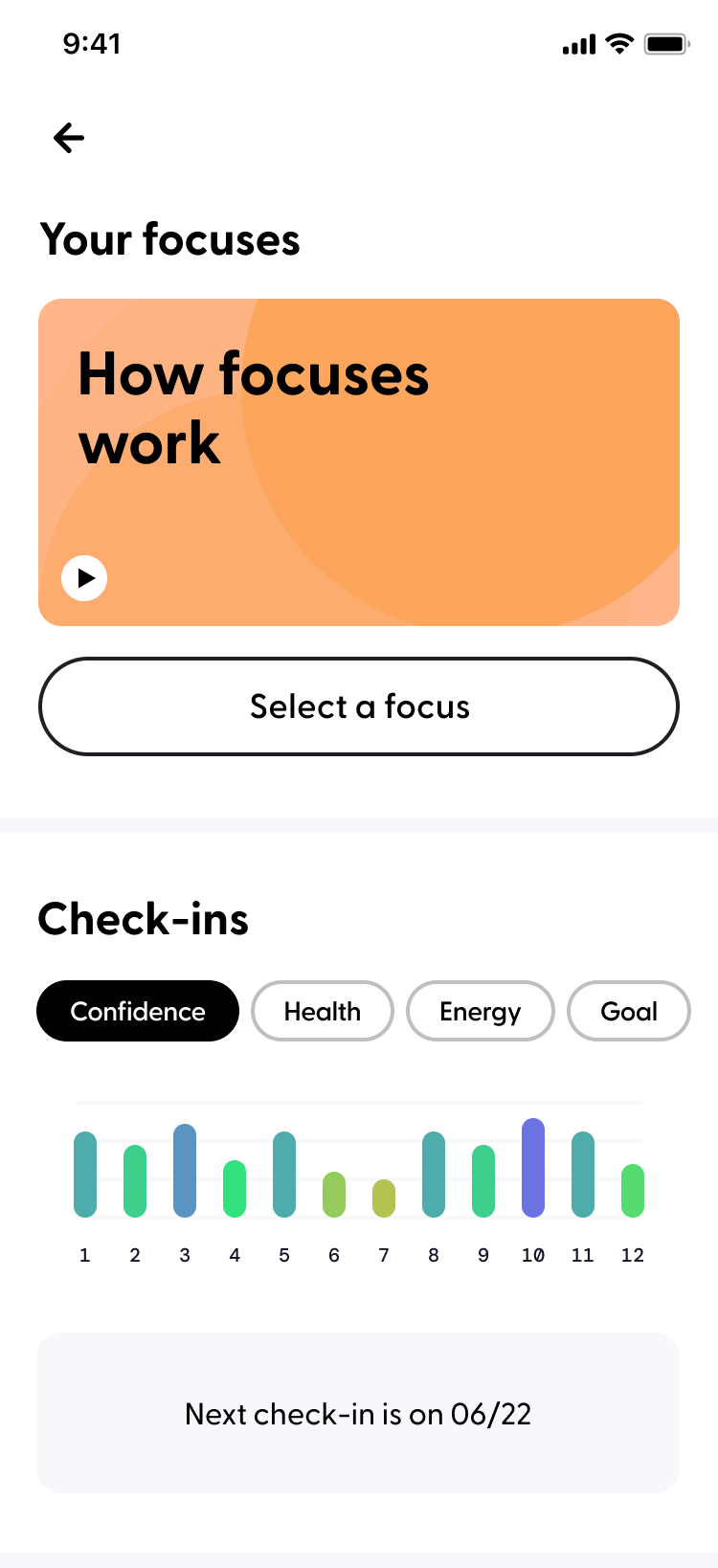
Task: Play the How focuses work video
Action: (84, 578)
